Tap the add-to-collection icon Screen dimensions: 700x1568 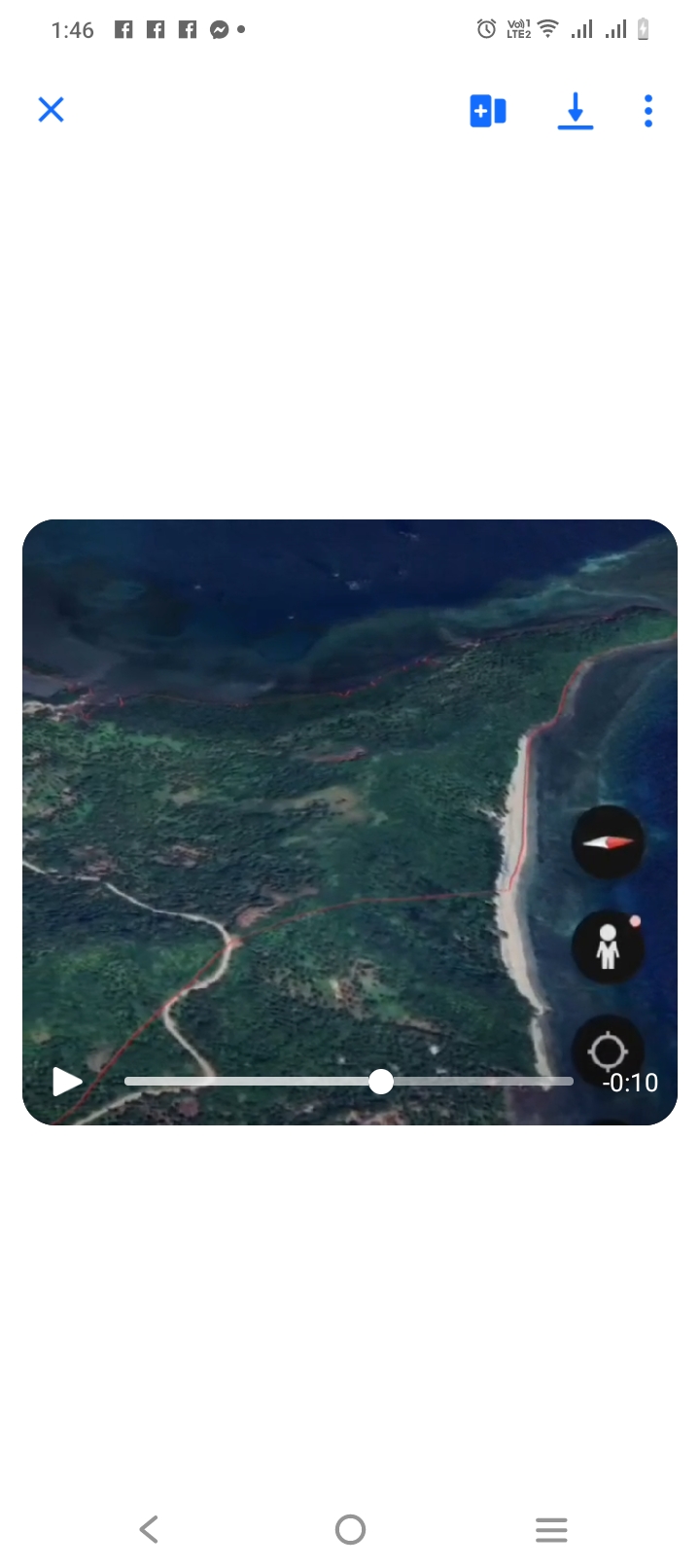tap(488, 111)
